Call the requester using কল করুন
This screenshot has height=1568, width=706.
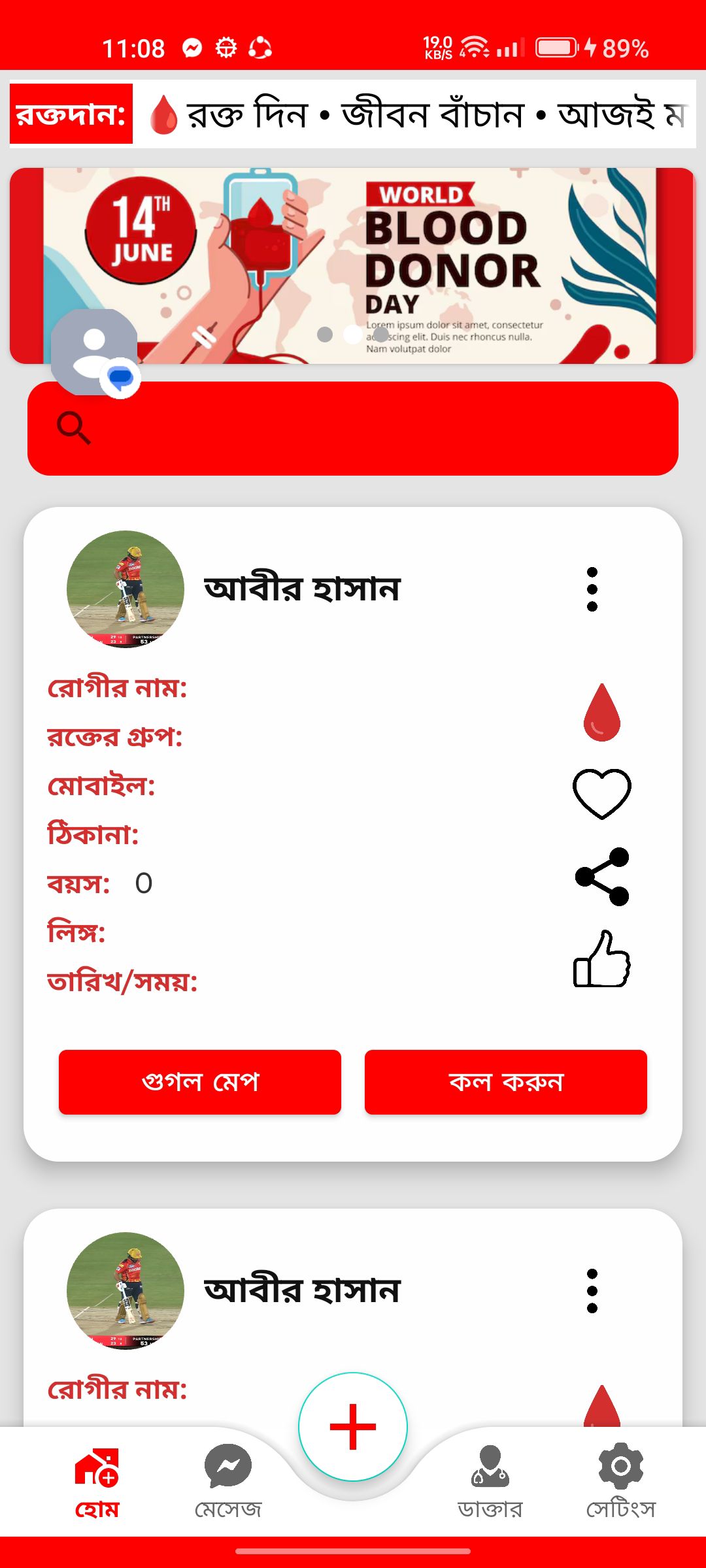tap(505, 1082)
